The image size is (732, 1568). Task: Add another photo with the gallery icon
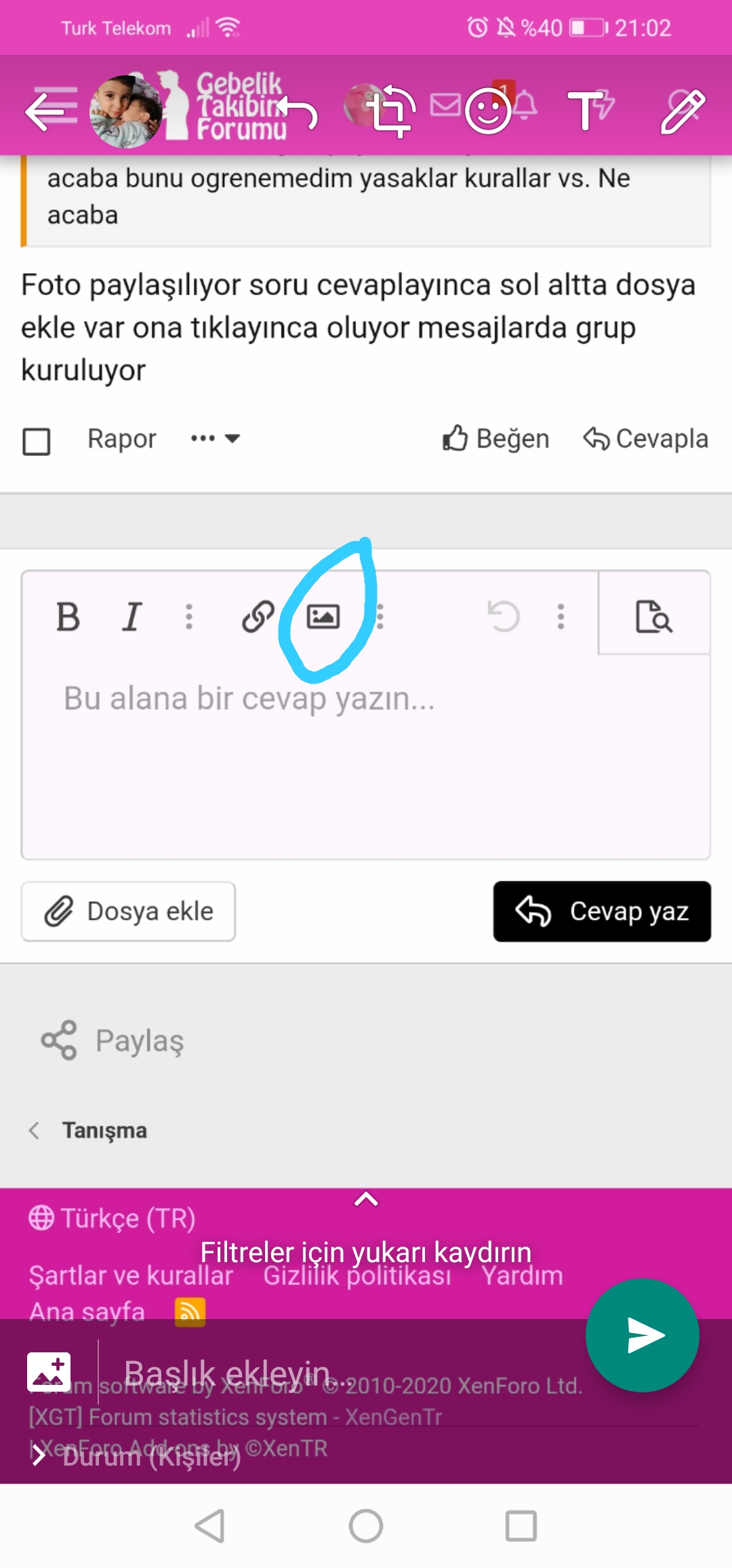point(49,1371)
